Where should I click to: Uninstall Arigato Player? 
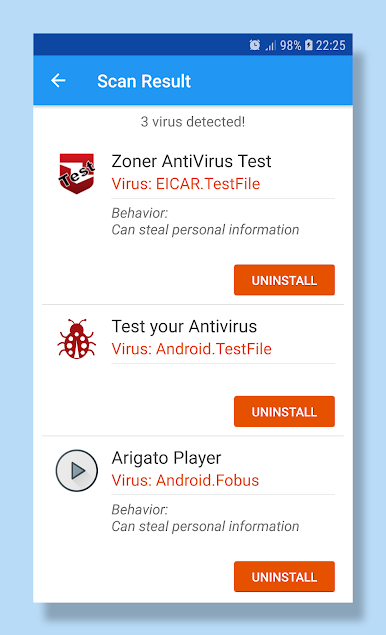(x=284, y=577)
